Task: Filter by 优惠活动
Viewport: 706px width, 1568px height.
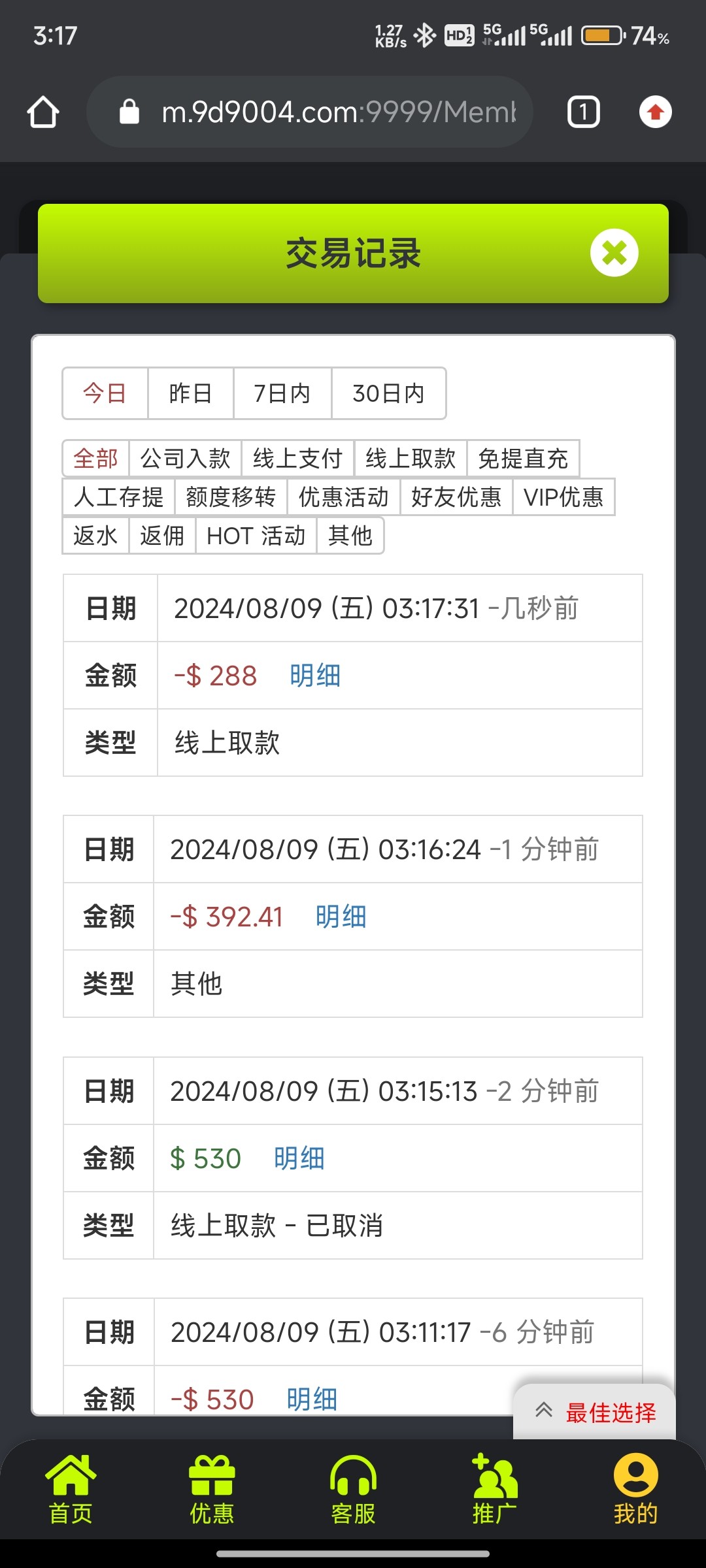Action: 344,497
